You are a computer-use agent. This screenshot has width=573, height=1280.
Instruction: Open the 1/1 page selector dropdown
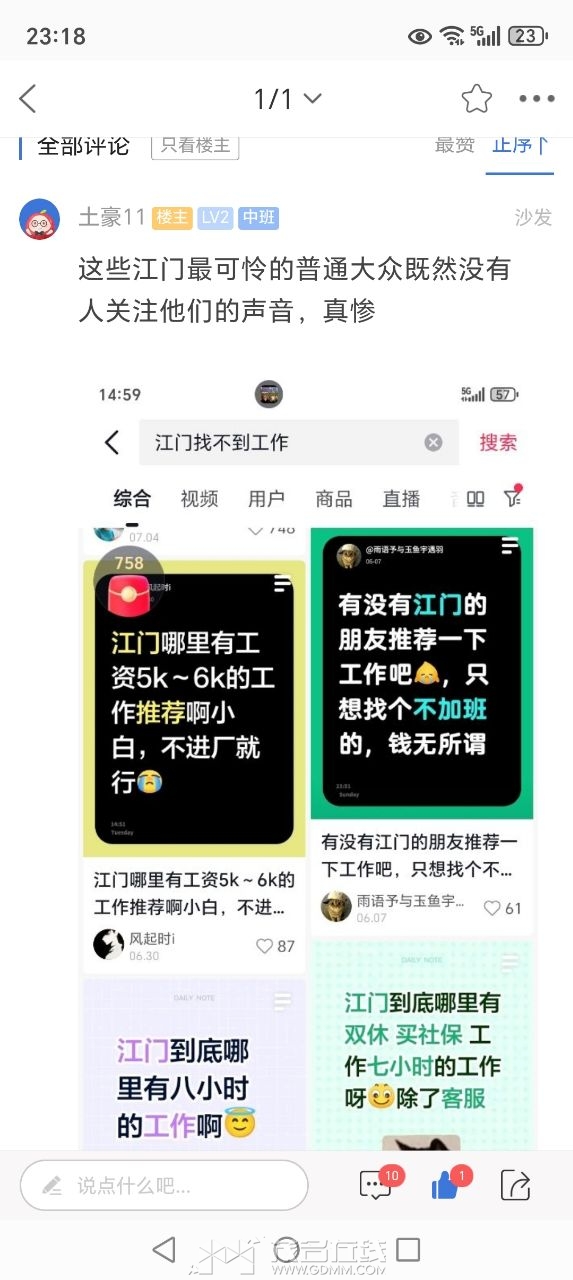(287, 98)
